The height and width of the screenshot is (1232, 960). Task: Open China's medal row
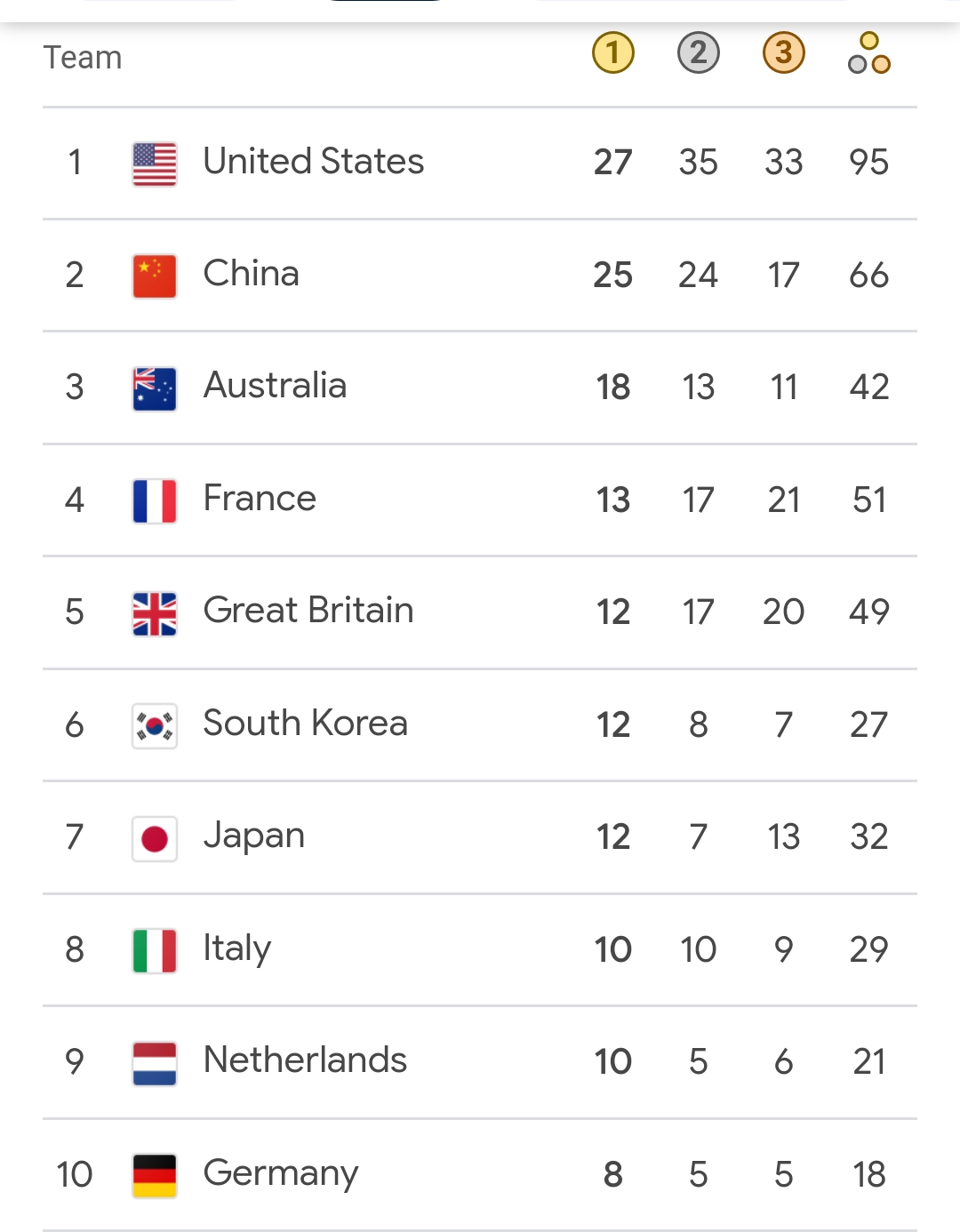click(252, 275)
